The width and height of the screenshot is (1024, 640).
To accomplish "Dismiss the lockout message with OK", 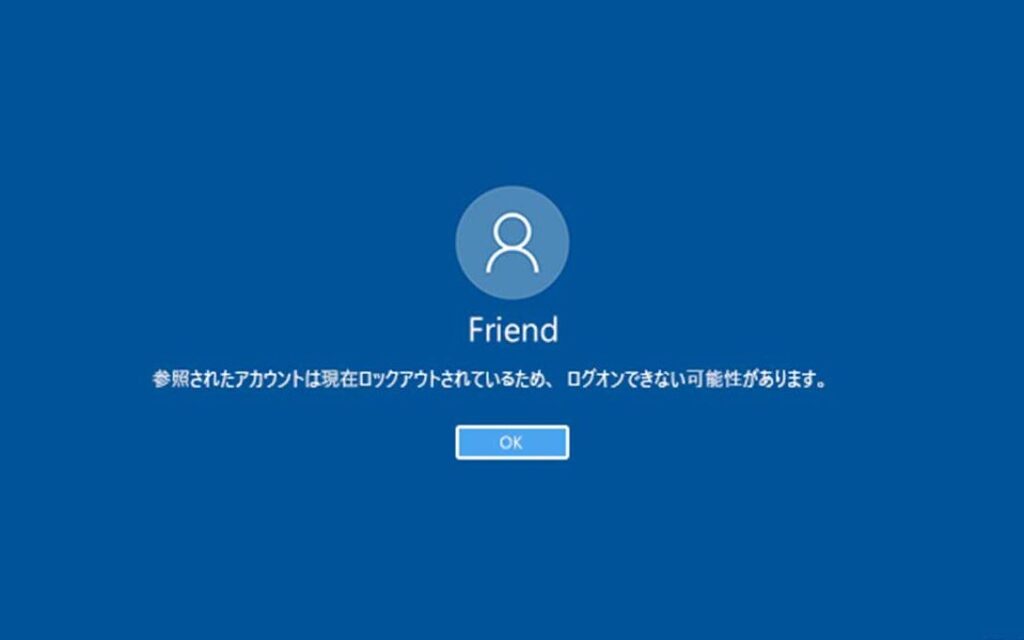I will point(511,442).
